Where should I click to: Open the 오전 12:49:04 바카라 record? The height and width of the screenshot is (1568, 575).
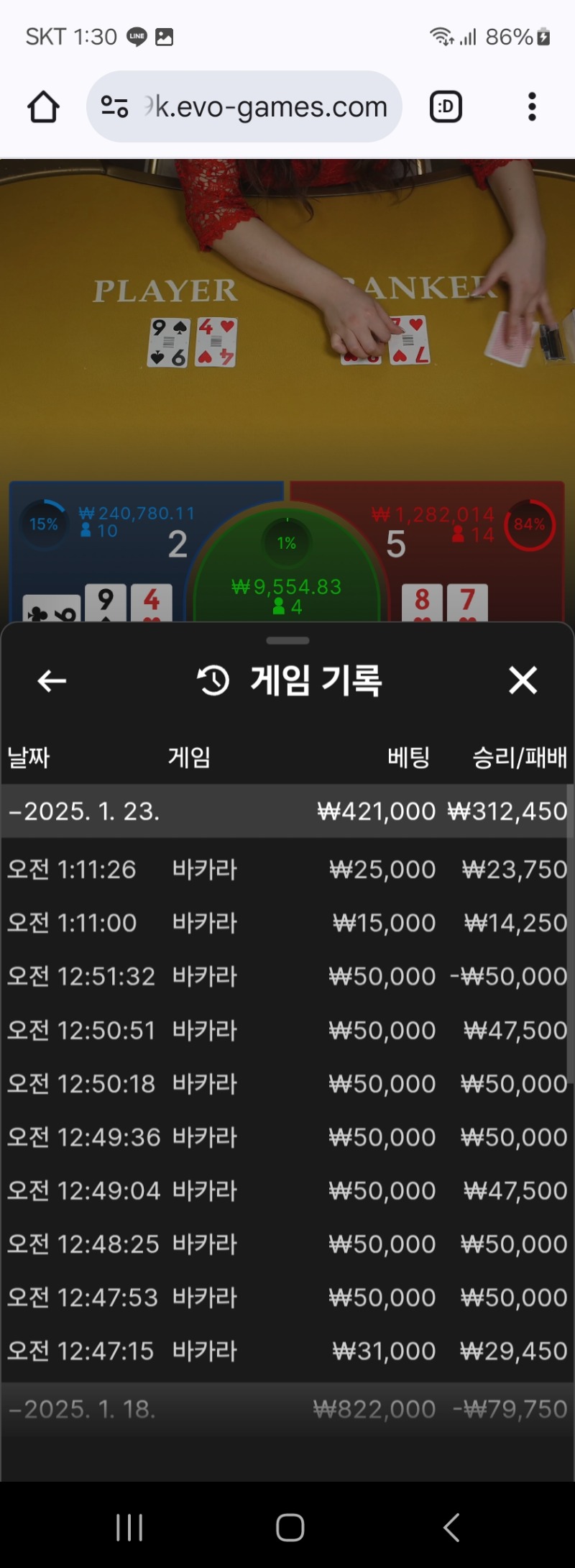click(x=287, y=1191)
